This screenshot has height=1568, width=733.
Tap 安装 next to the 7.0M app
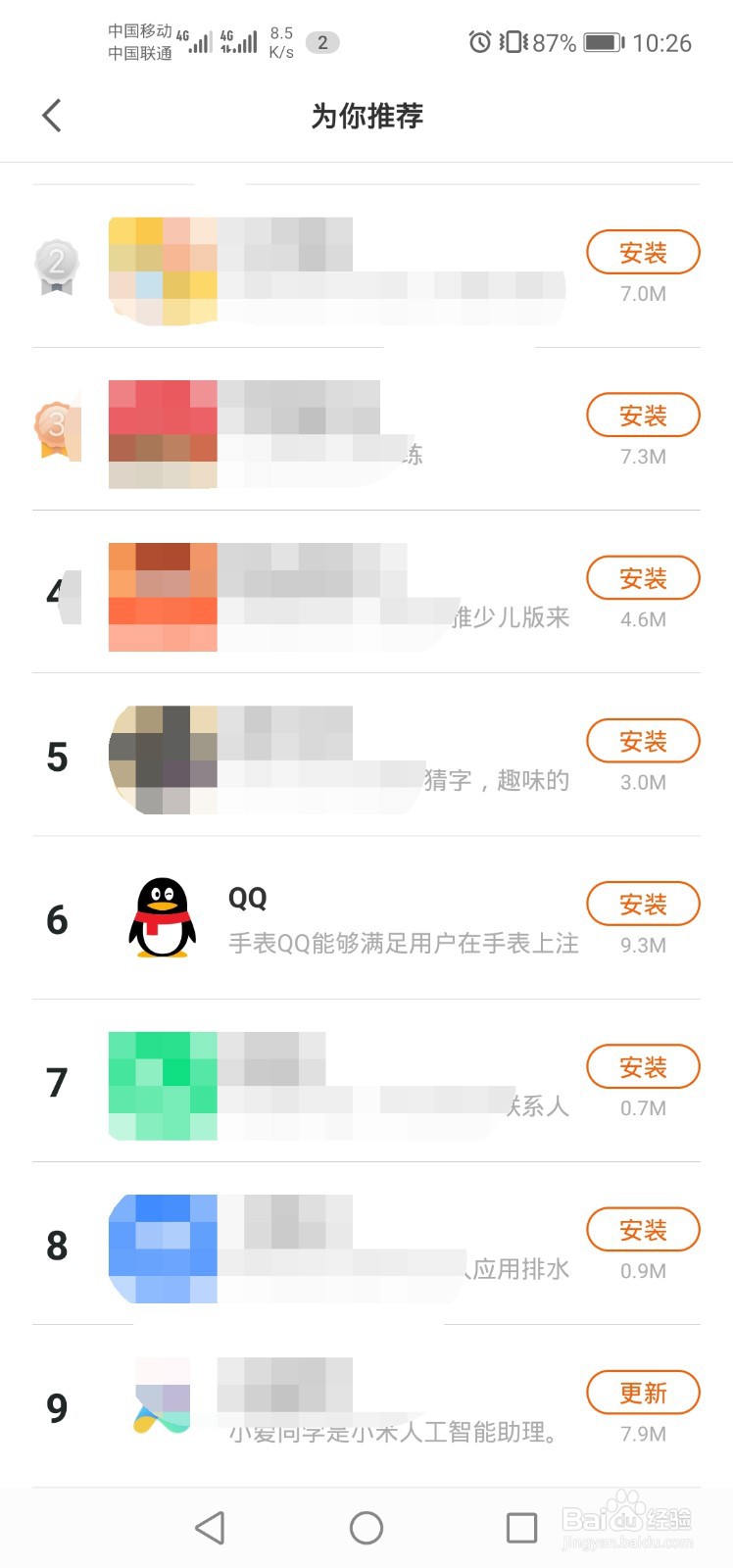pyautogui.click(x=643, y=252)
